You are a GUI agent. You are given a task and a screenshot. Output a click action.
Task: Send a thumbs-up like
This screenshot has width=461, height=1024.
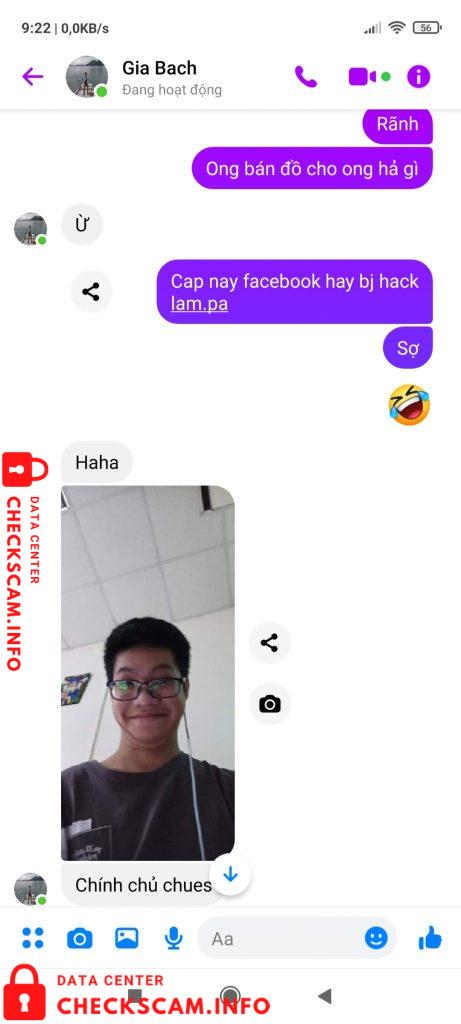coord(430,938)
